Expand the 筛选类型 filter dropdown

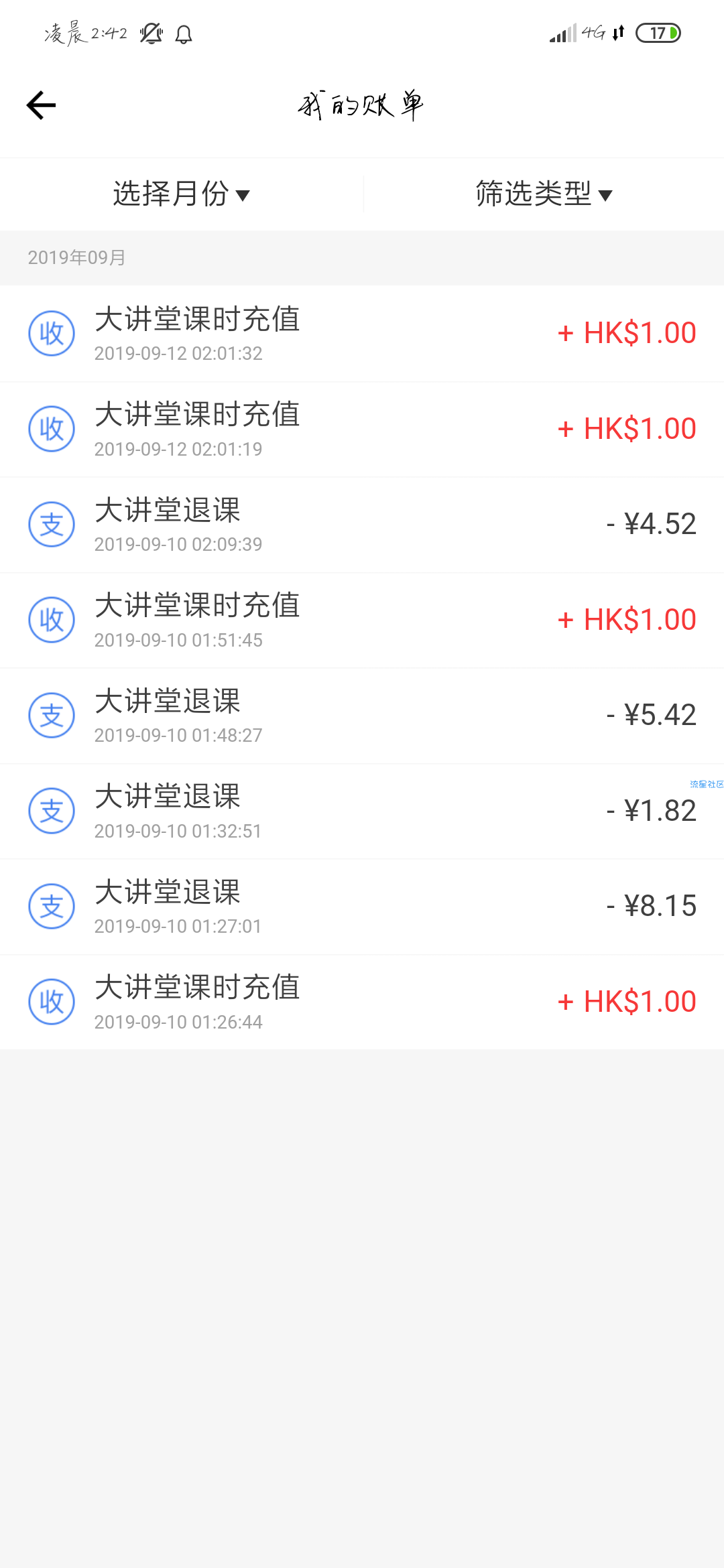point(544,194)
